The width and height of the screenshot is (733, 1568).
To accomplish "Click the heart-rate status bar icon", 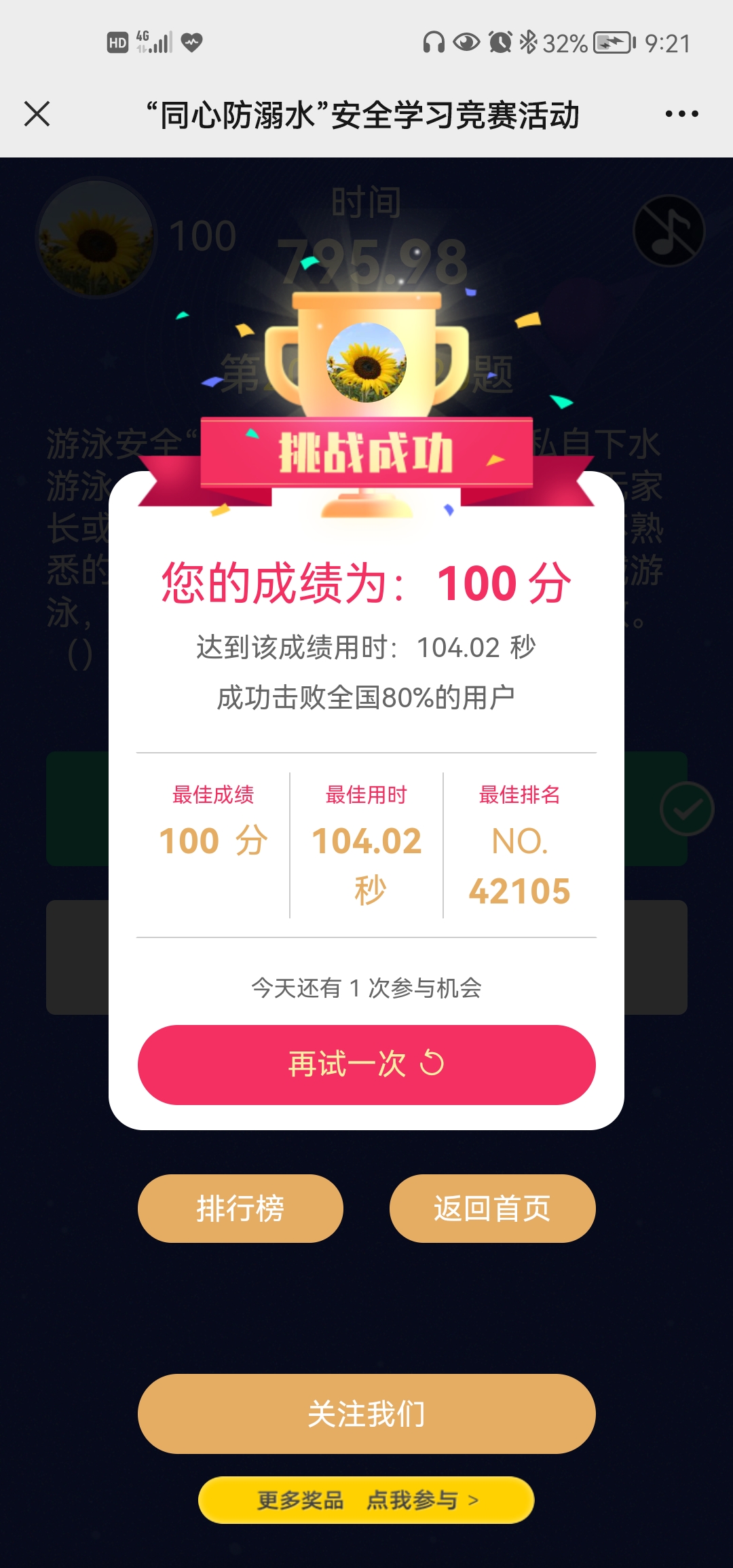I will pyautogui.click(x=192, y=43).
